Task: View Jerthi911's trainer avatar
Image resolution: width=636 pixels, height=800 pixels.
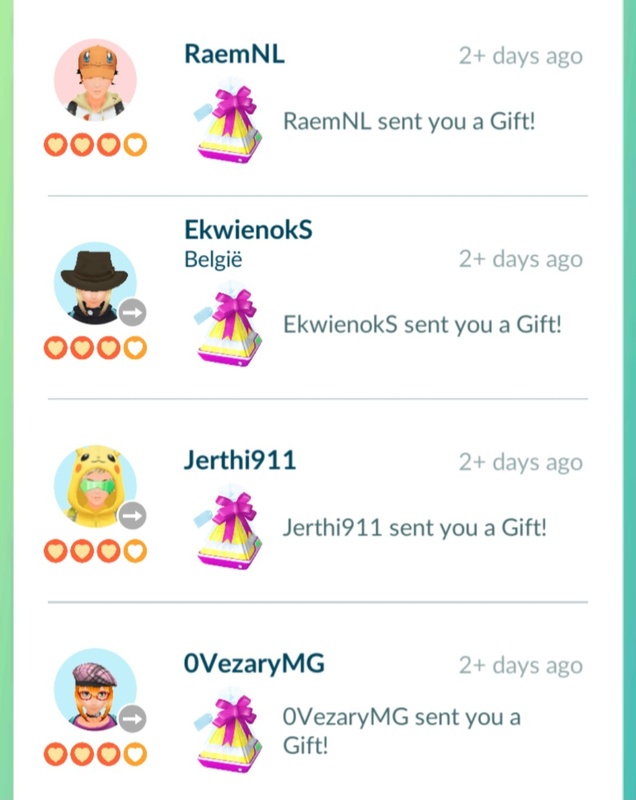Action: [x=95, y=487]
